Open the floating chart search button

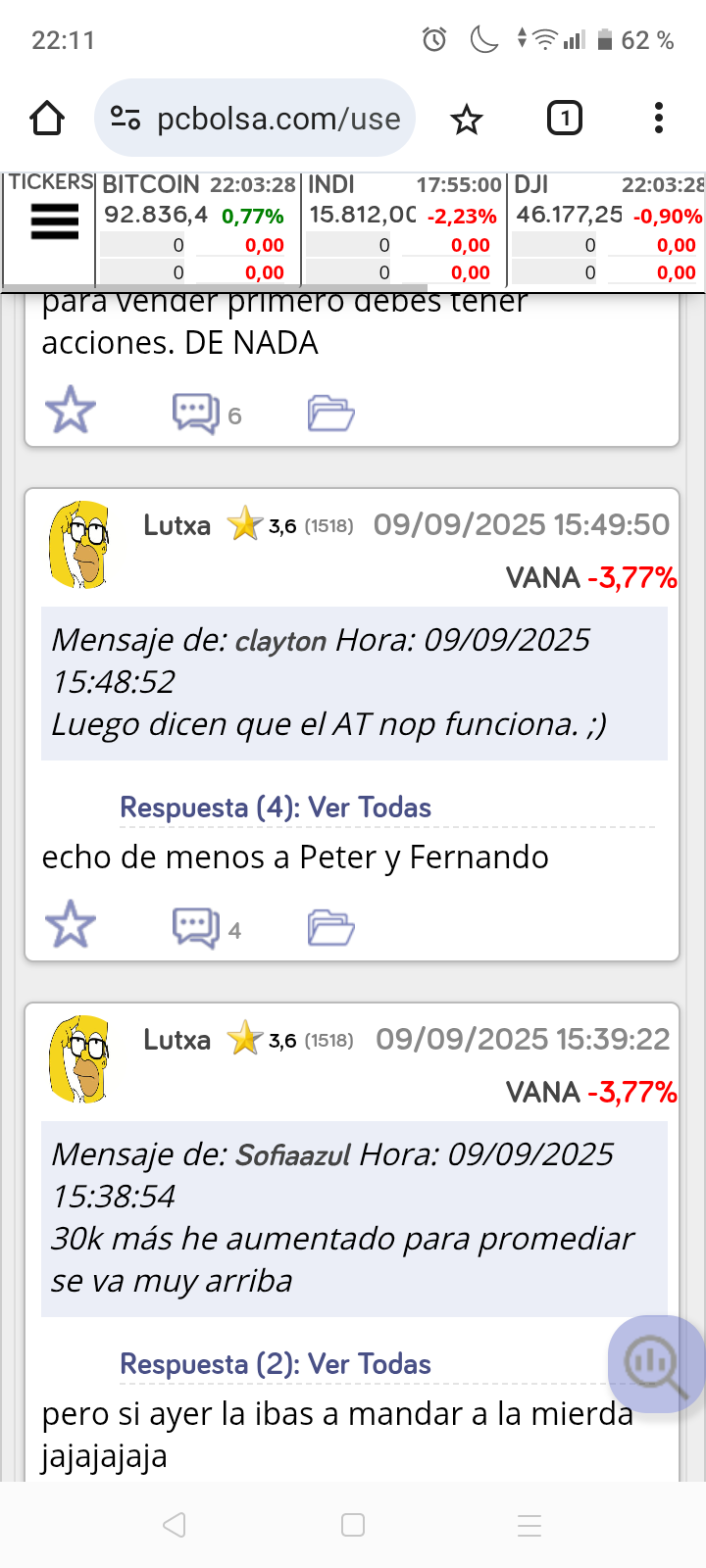click(655, 1363)
